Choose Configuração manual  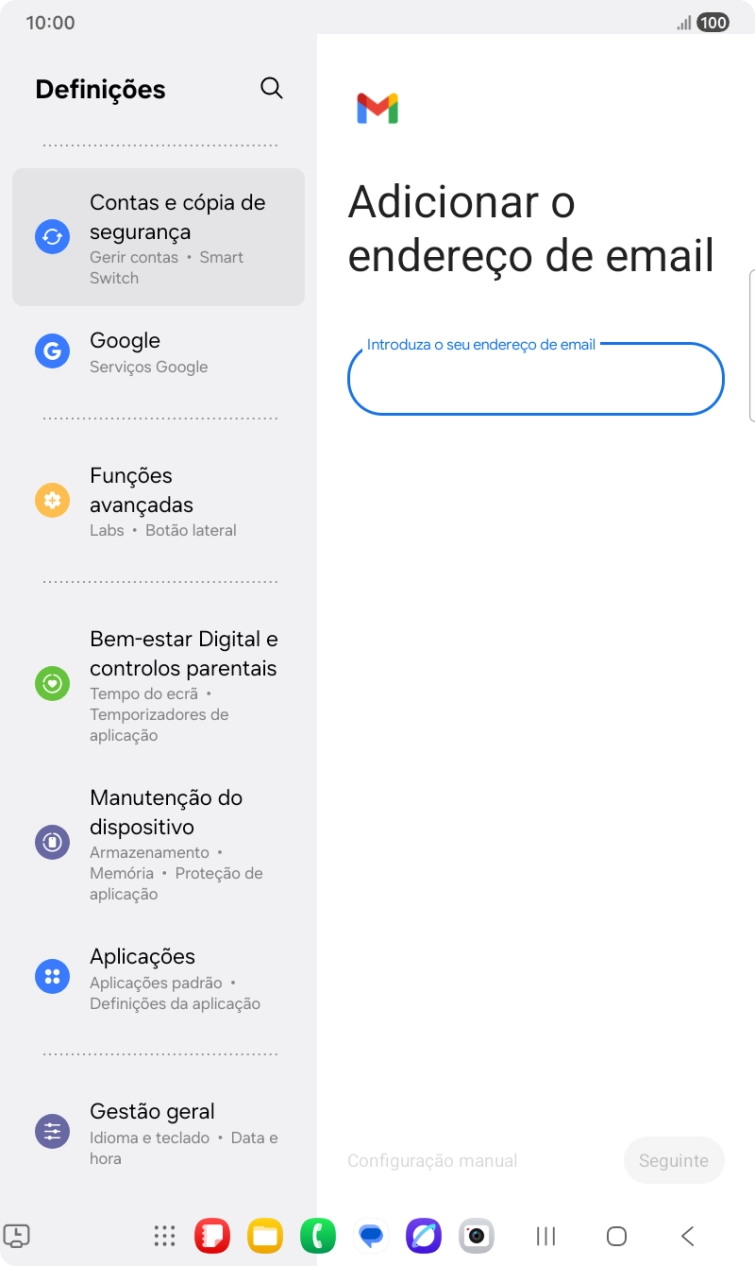click(x=432, y=1161)
